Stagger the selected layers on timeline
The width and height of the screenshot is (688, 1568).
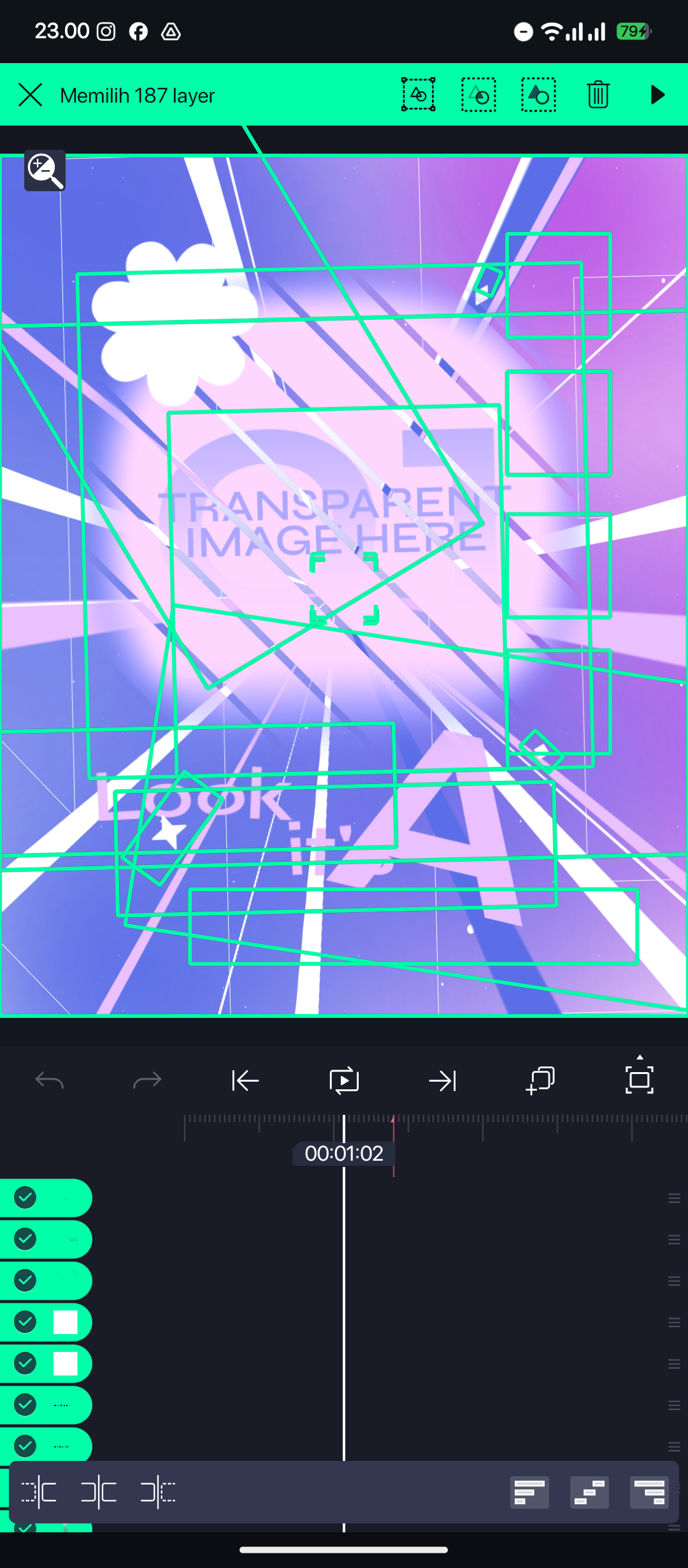pos(589,1492)
